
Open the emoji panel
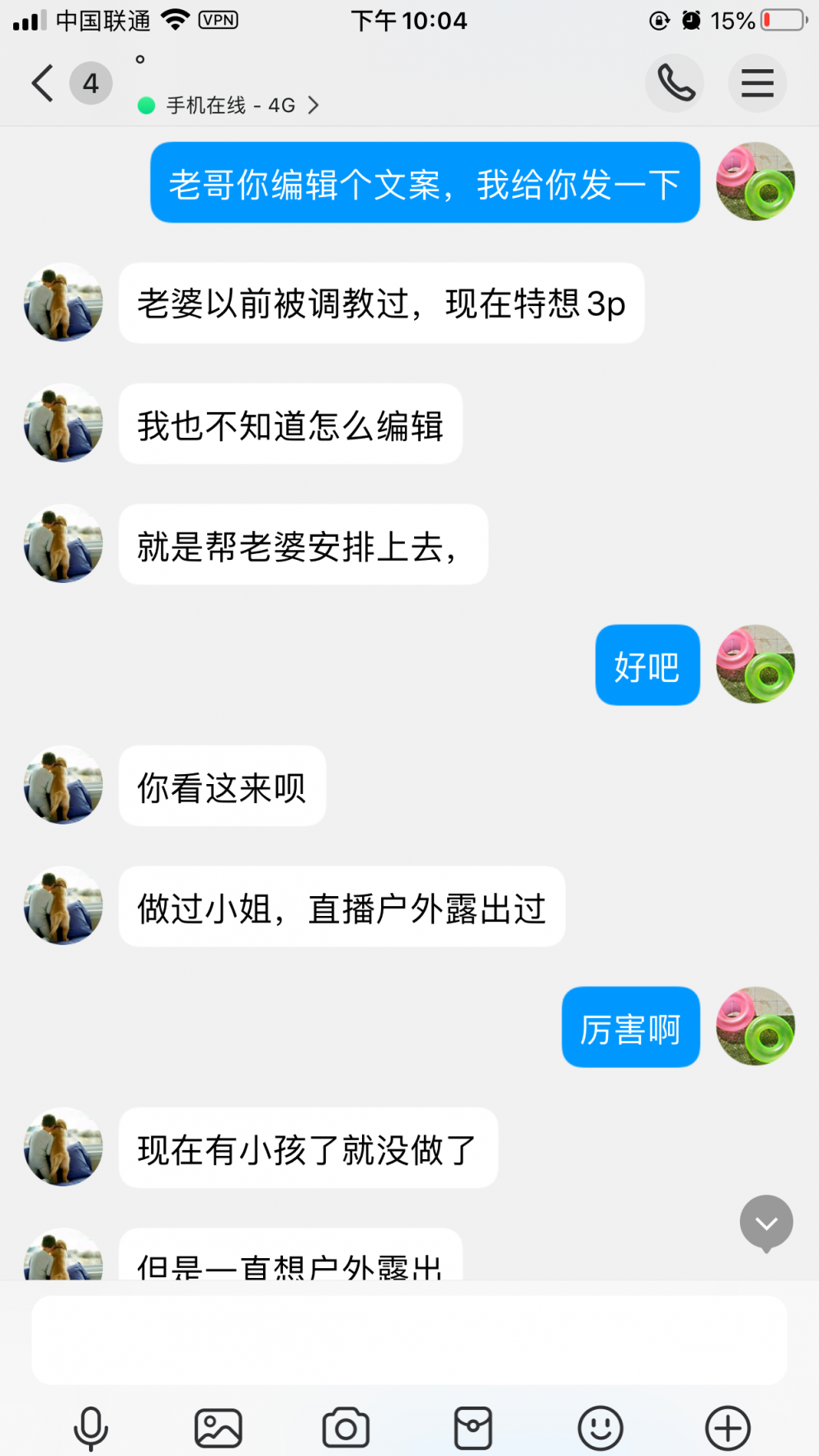tap(600, 1428)
